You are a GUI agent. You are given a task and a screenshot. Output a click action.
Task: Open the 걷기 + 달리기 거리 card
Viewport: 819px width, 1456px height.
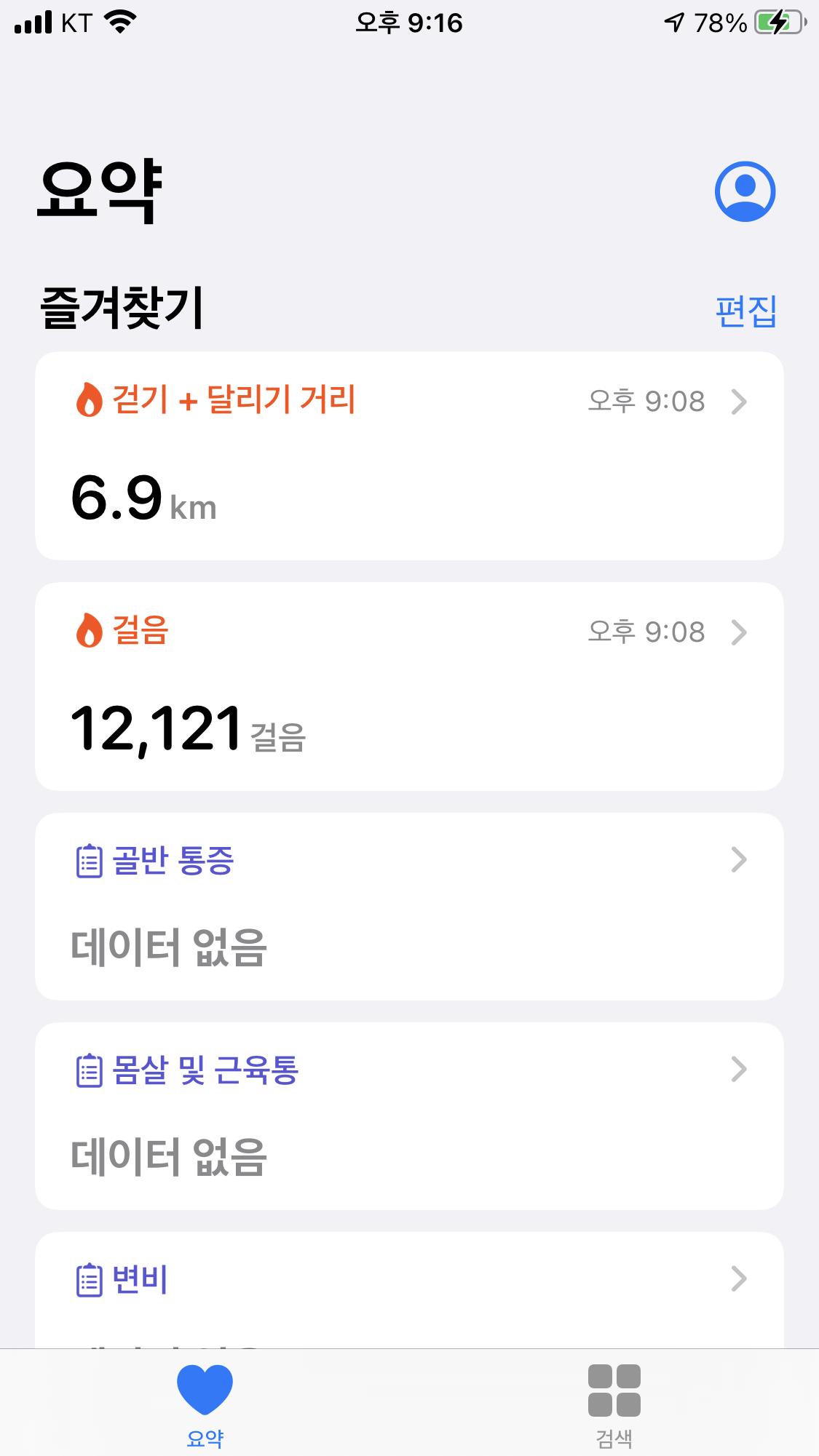(409, 456)
